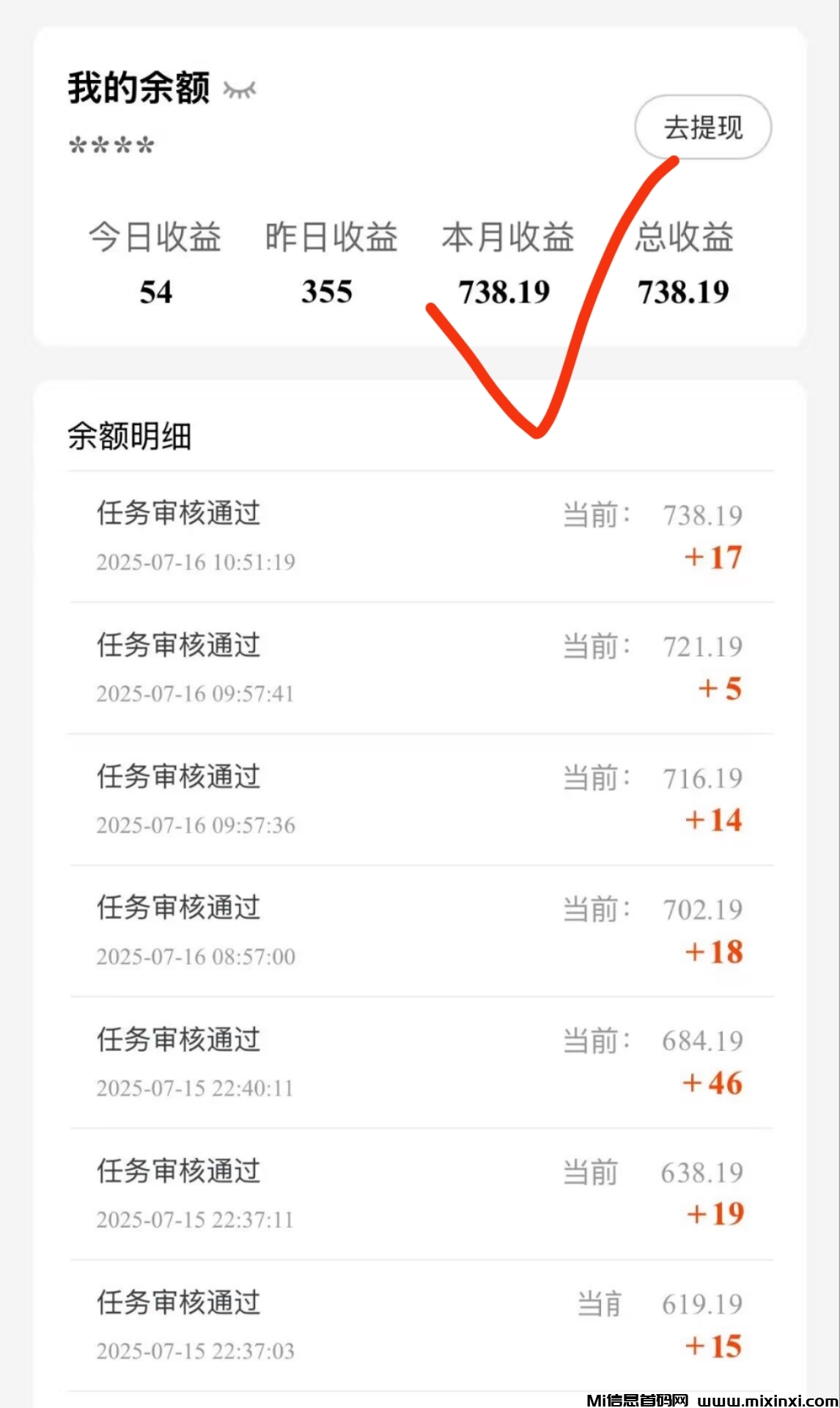Tap the 去提现 withdraw button
Viewport: 840px width, 1408px height.
[702, 128]
